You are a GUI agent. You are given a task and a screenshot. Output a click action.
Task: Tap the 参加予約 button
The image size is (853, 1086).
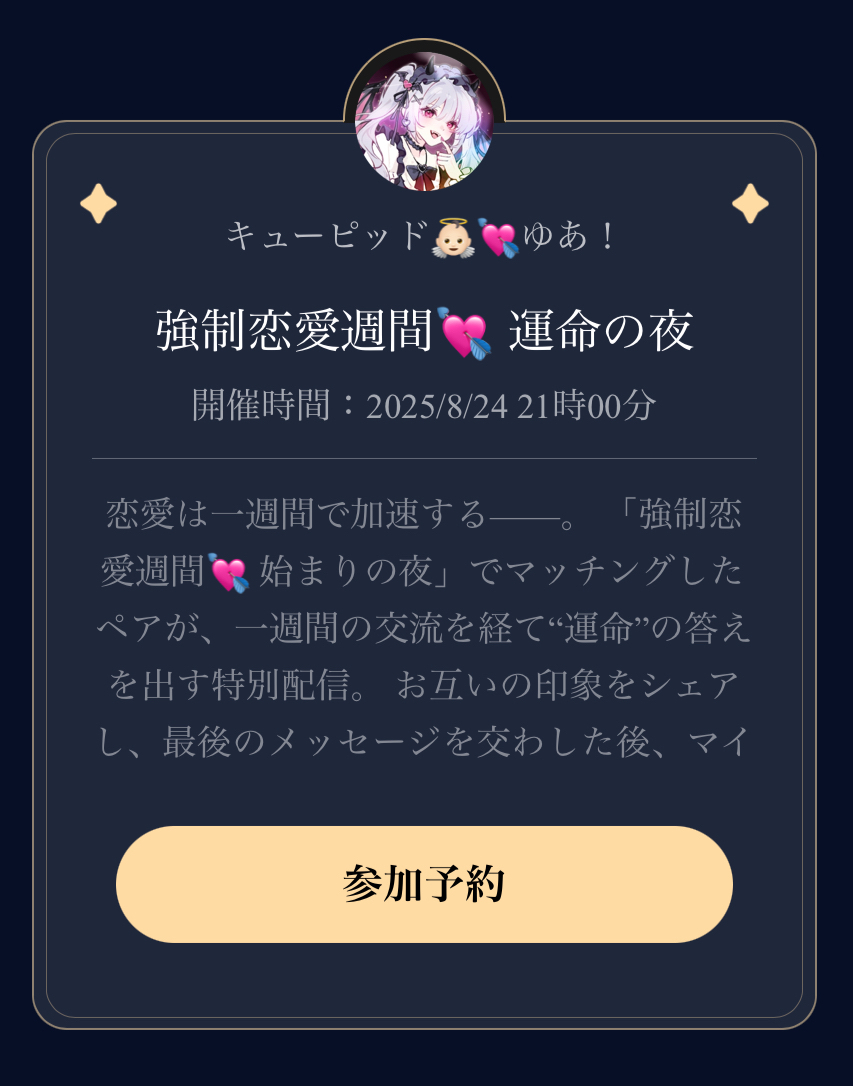(x=424, y=884)
